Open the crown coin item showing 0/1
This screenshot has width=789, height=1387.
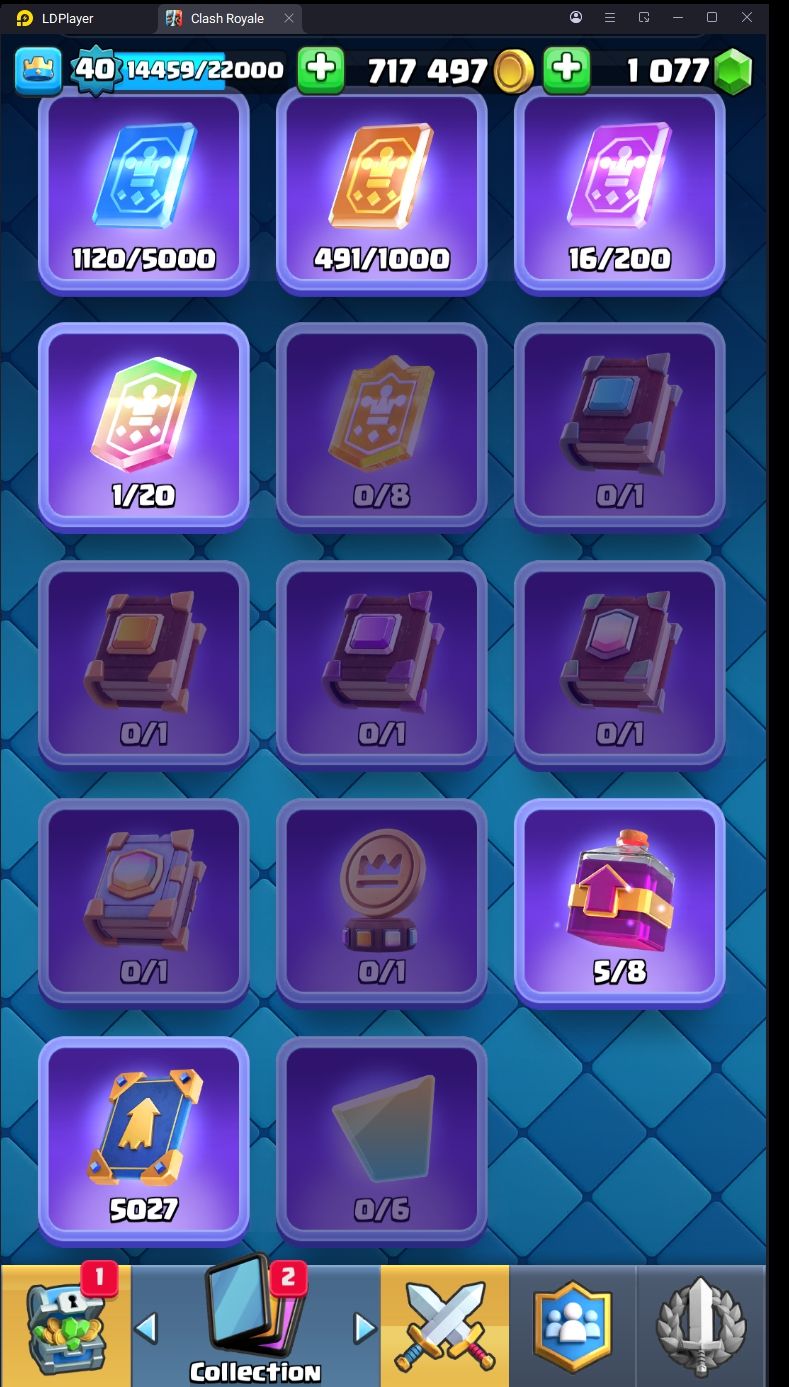coord(382,902)
